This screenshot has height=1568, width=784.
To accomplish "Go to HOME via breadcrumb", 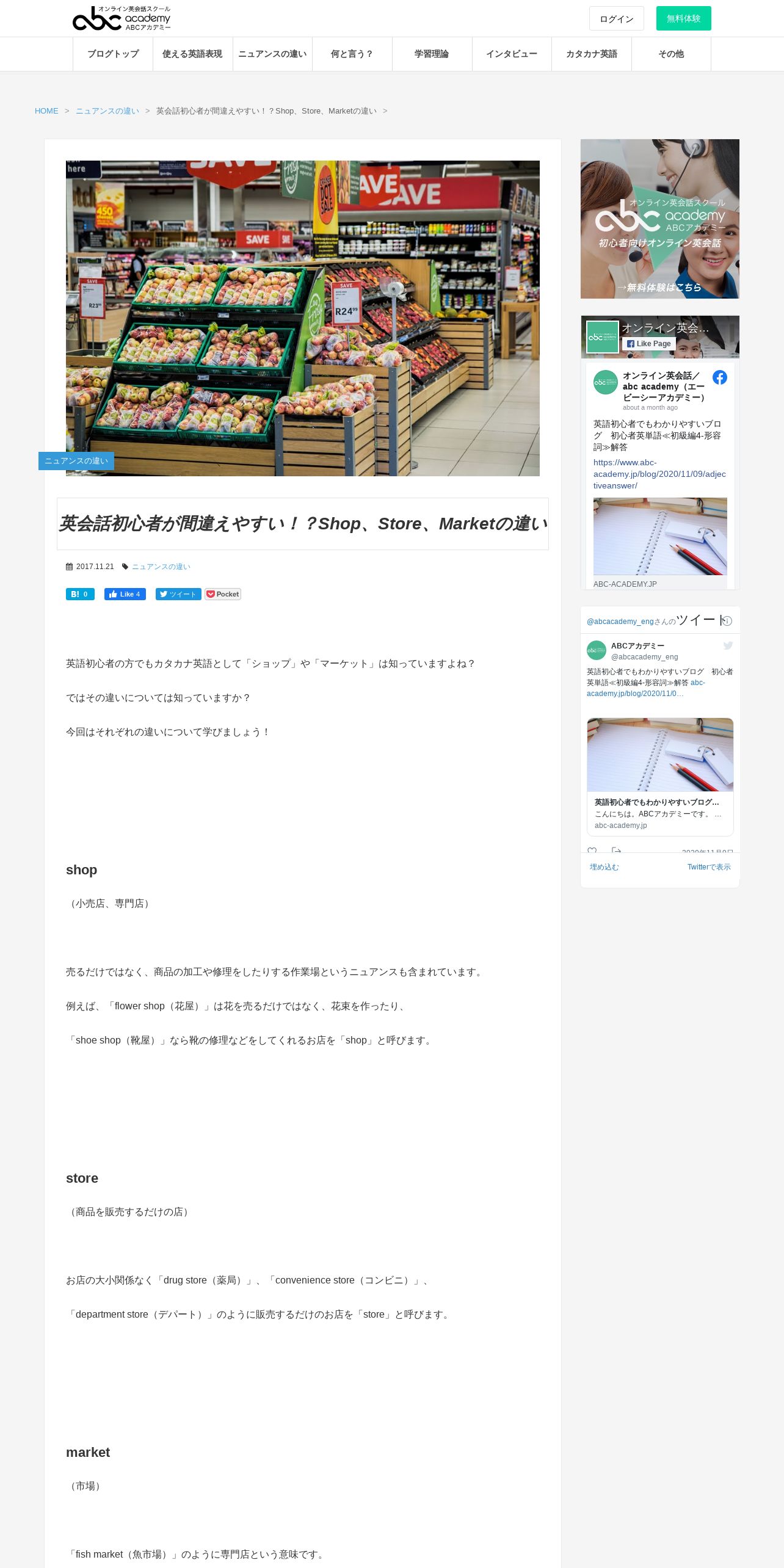I will click(46, 111).
